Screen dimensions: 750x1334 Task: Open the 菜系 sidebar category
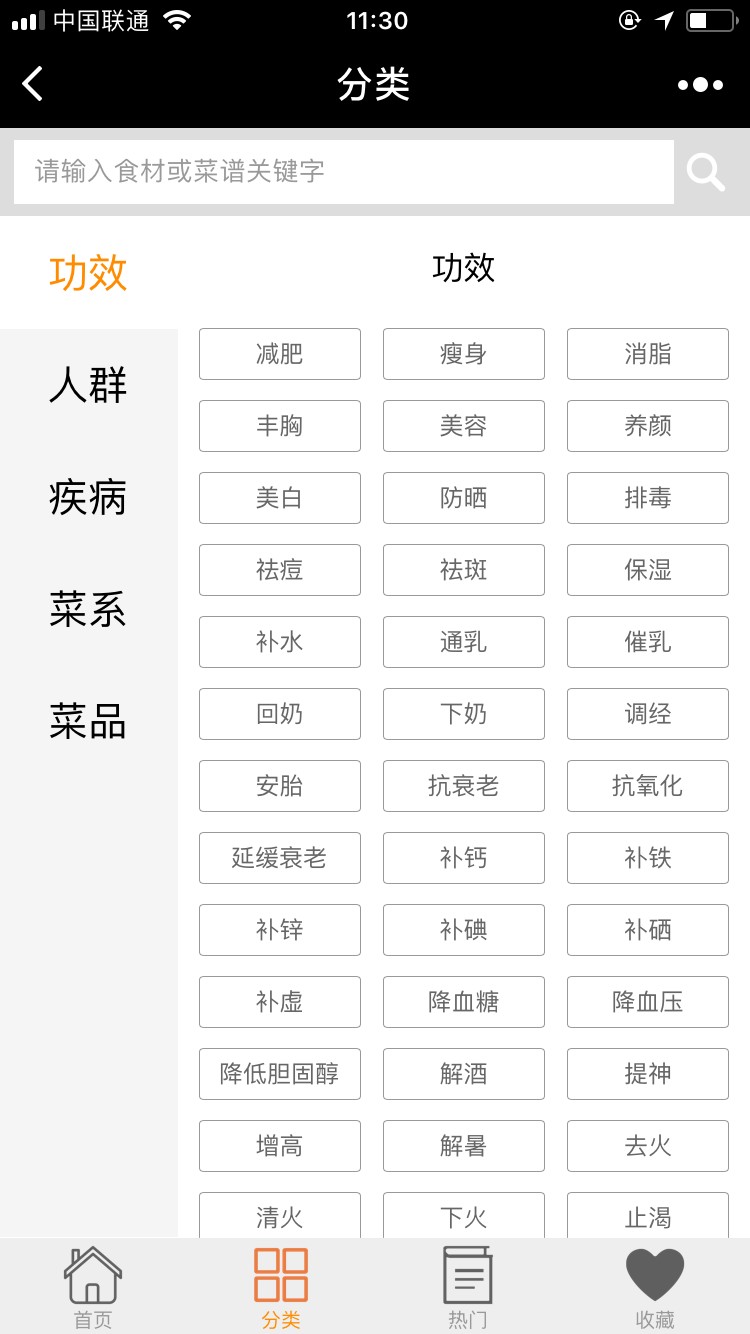(88, 608)
